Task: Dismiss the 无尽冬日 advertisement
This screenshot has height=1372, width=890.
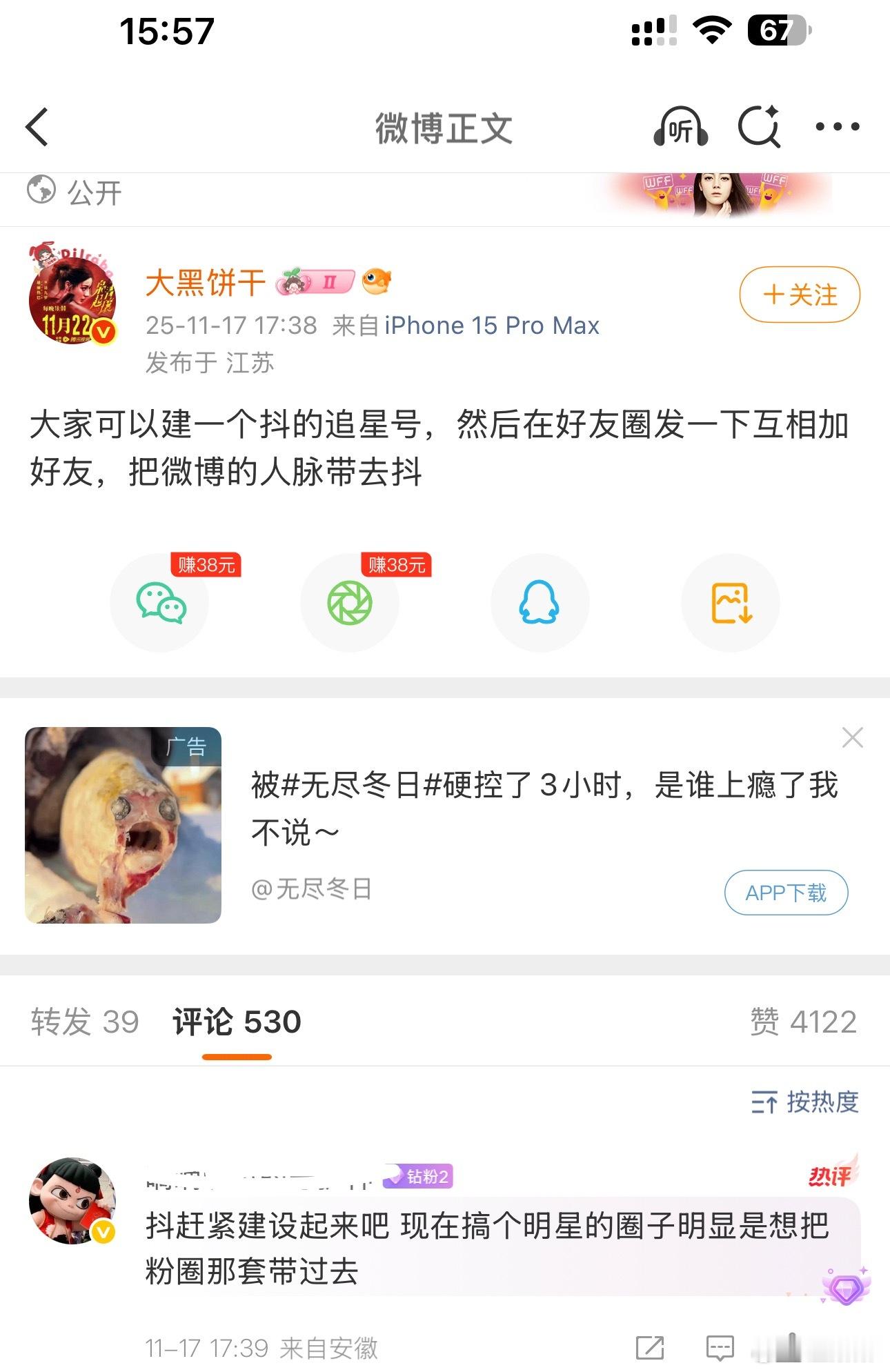Action: pyautogui.click(x=853, y=737)
